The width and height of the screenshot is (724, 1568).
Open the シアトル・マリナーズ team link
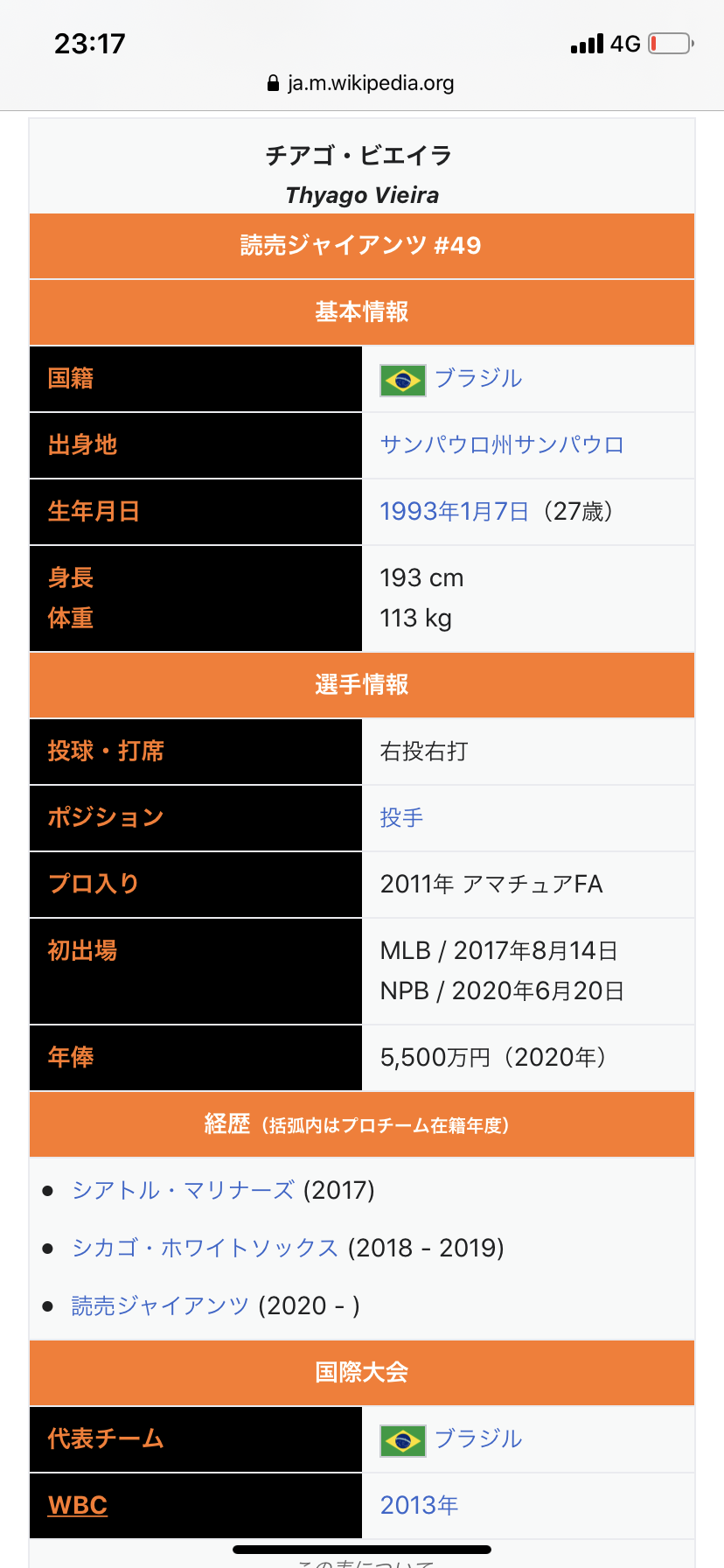click(x=183, y=1191)
